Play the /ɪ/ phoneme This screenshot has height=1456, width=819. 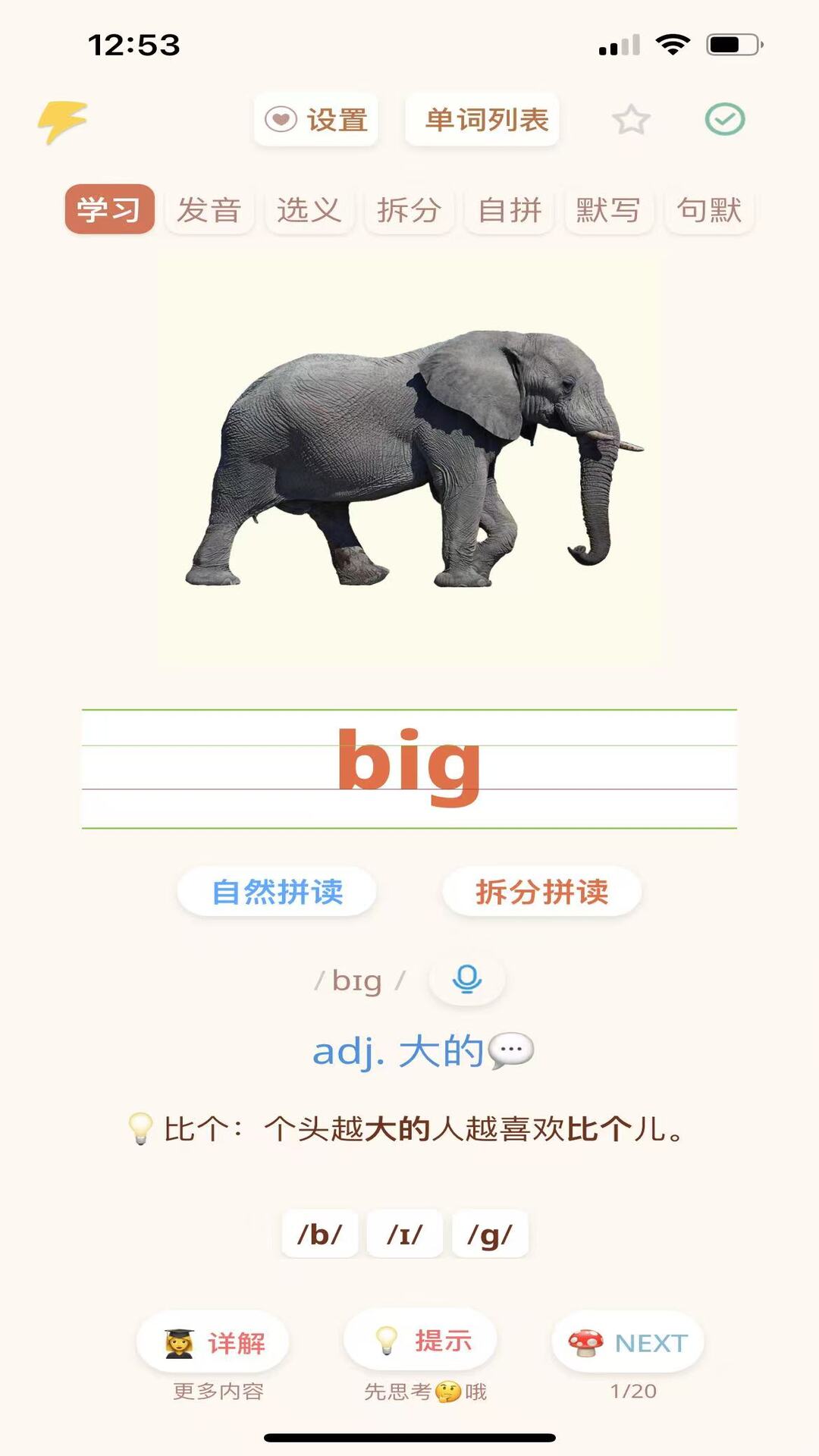point(404,1235)
